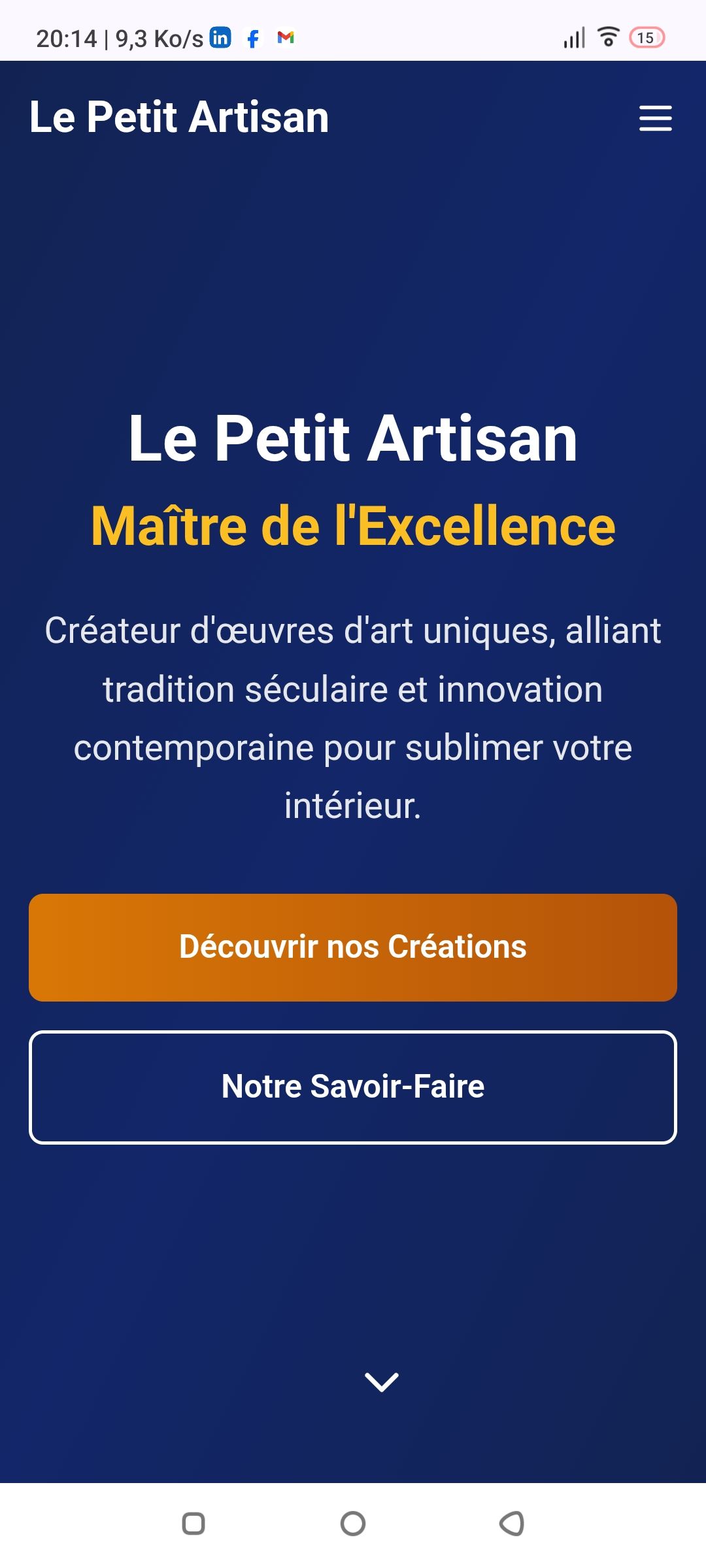Open Notre Savoir-Faire section
The height and width of the screenshot is (1568, 706).
353,1087
